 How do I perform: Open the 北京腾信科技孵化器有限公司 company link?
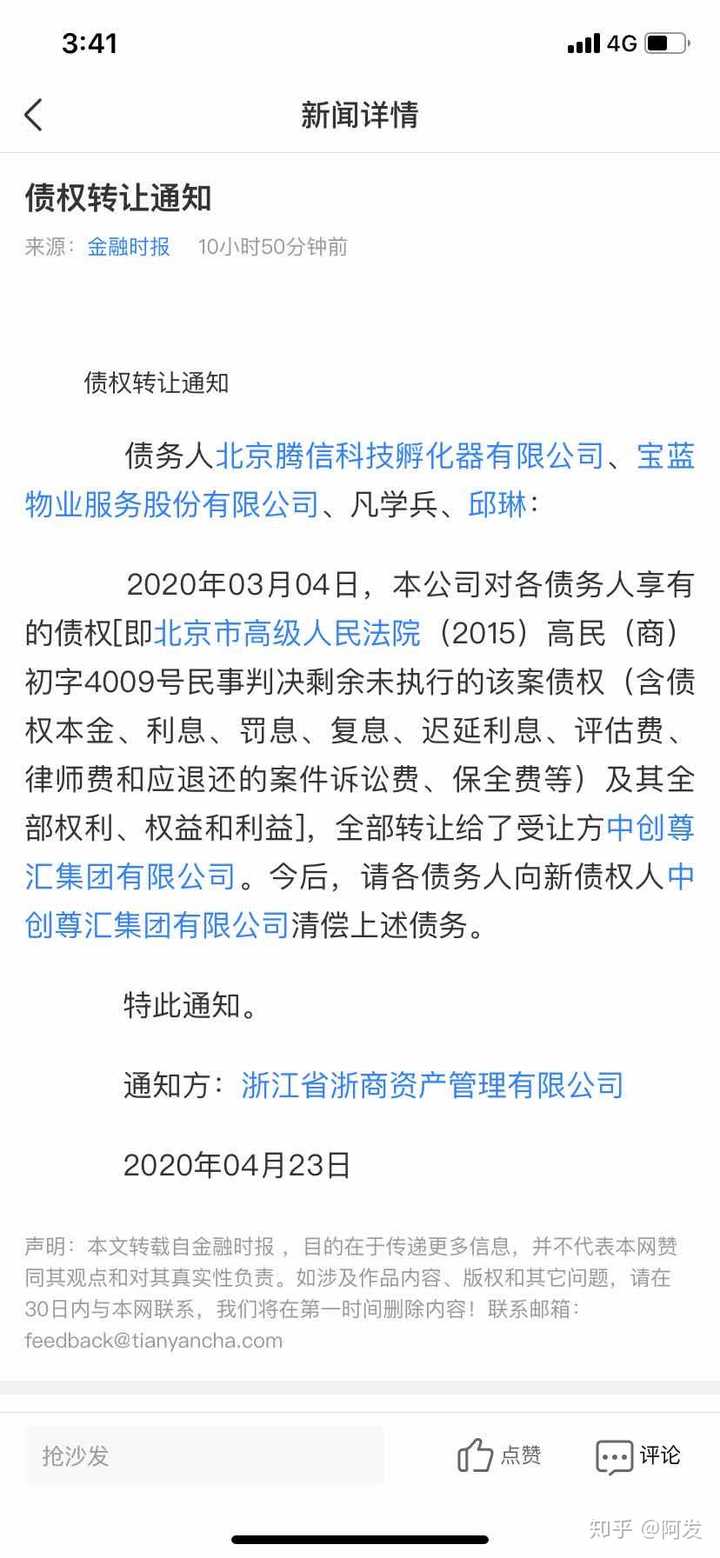pos(411,457)
